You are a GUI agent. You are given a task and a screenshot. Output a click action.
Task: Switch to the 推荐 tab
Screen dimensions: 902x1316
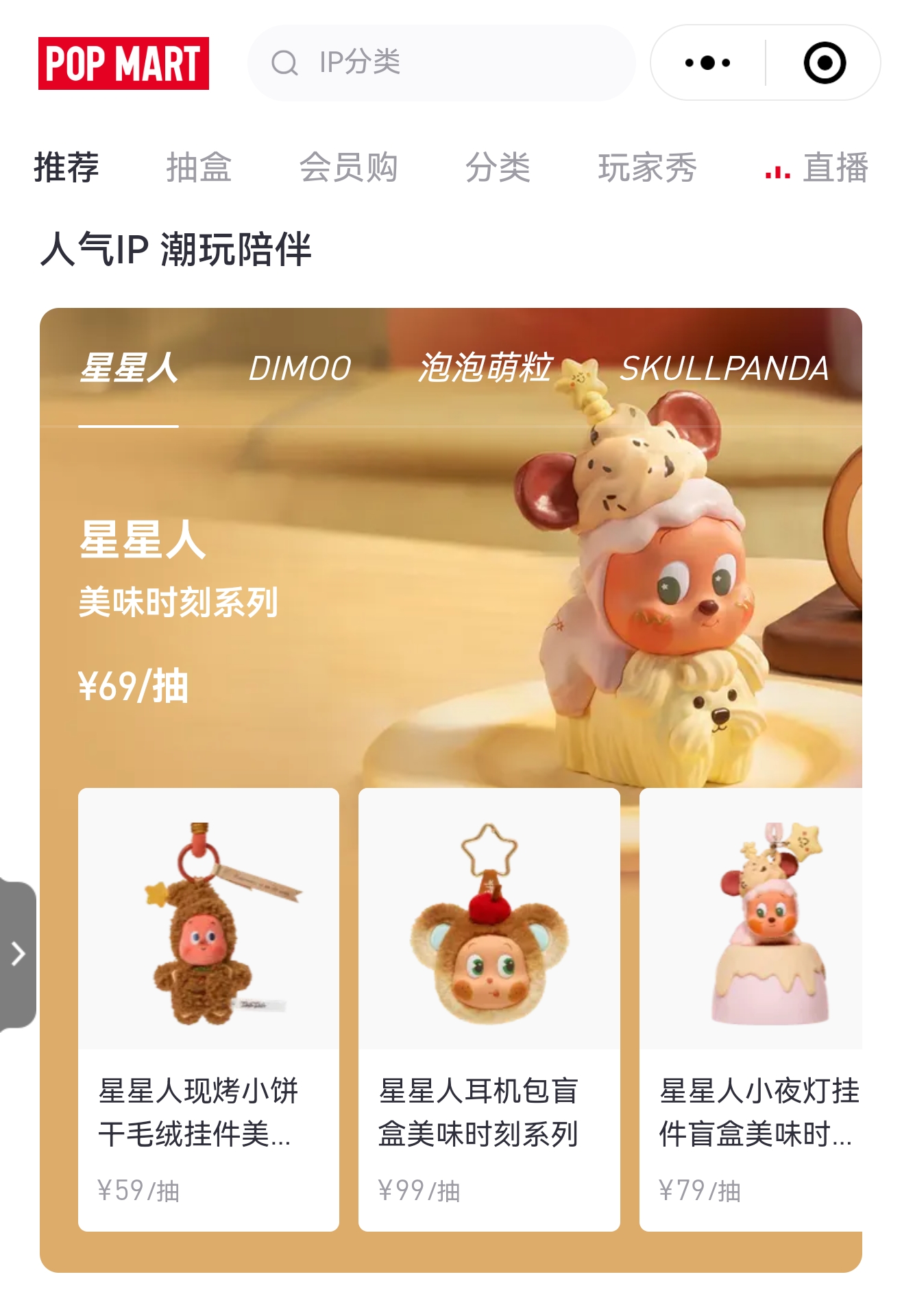coord(66,167)
